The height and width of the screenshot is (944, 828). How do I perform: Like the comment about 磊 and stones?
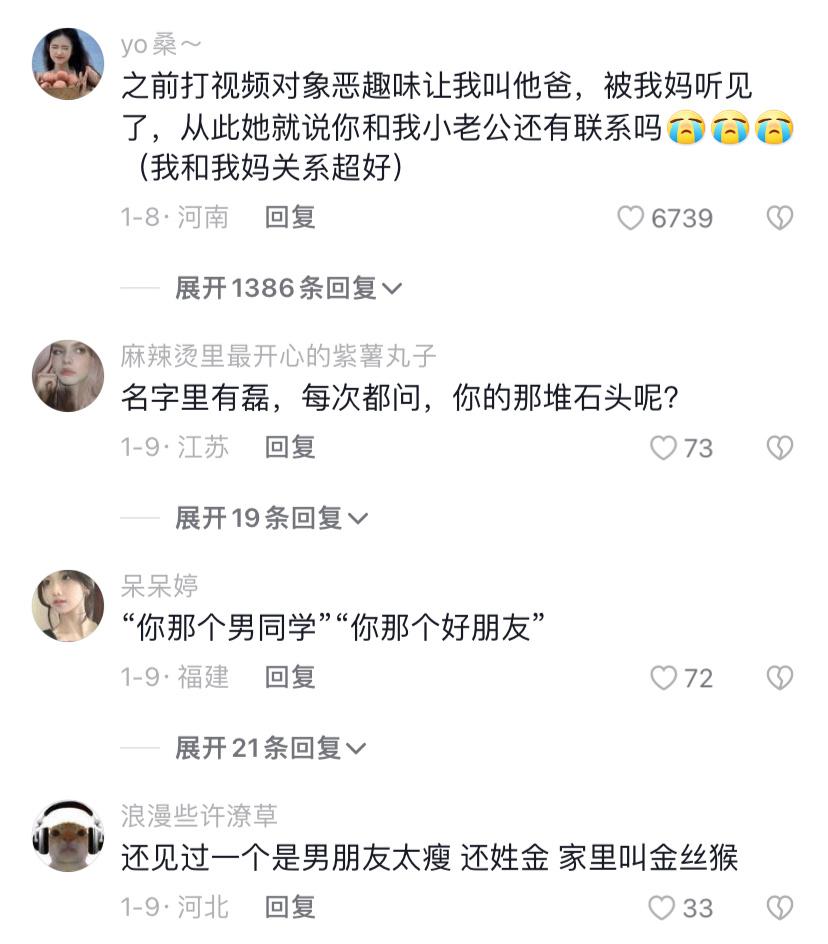point(661,448)
